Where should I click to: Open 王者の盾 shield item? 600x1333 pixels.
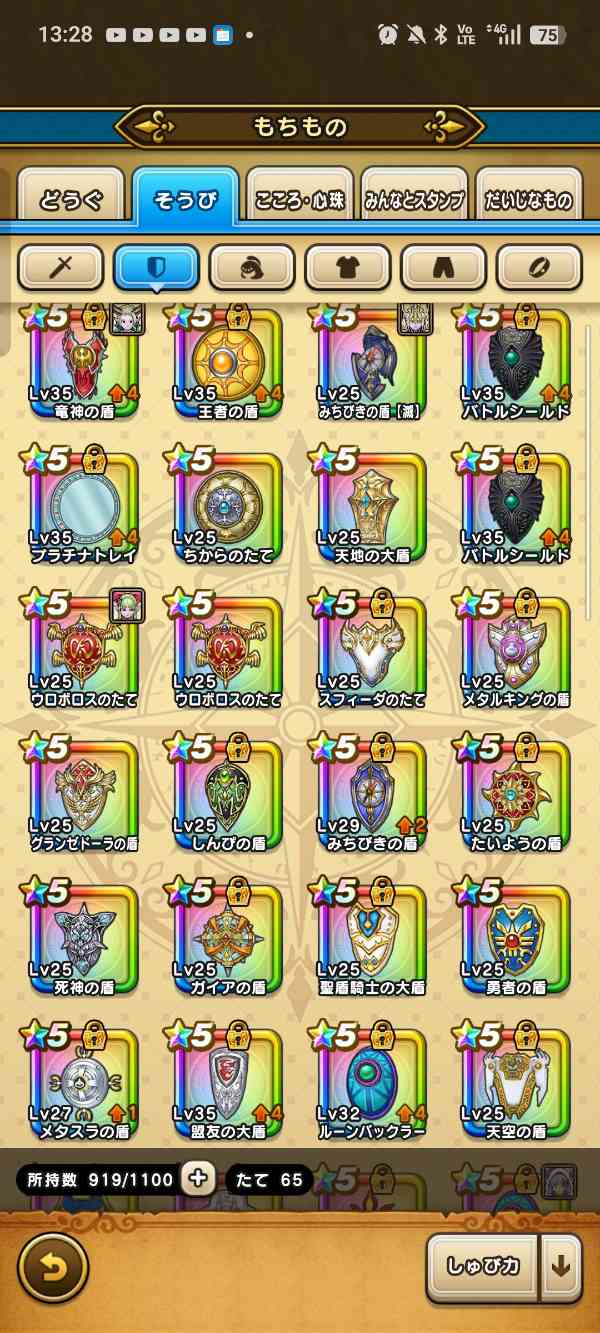pos(228,364)
